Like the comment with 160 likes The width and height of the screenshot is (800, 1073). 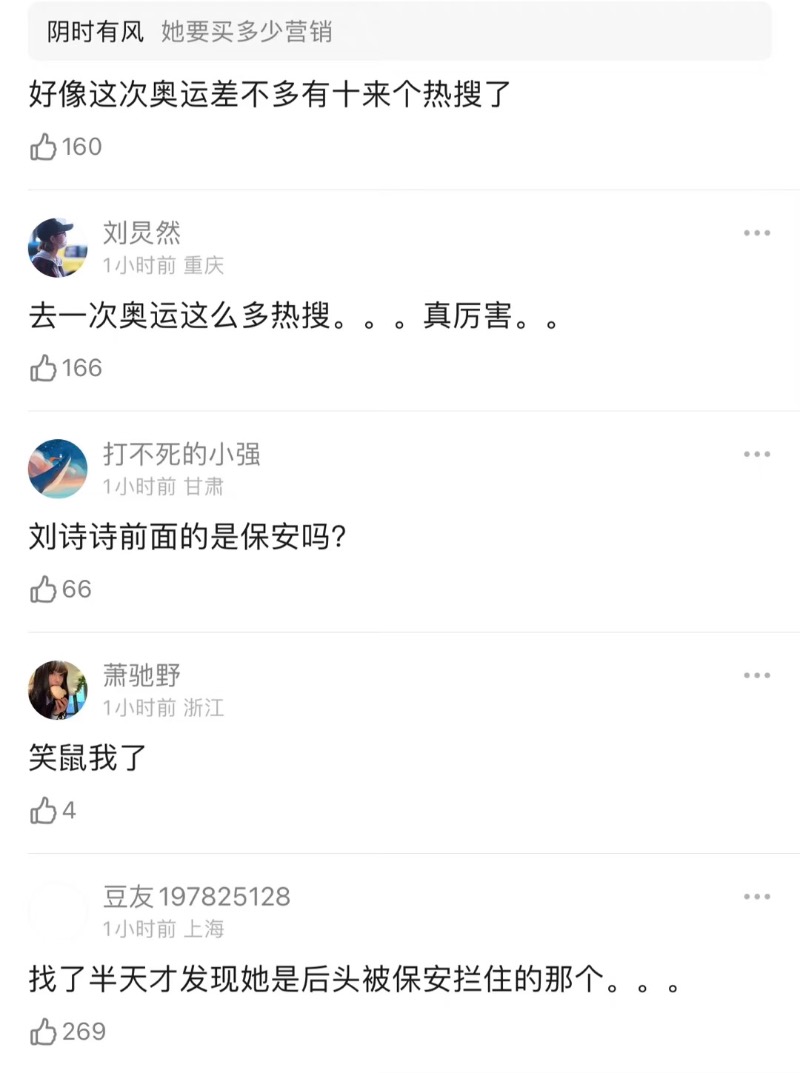(x=44, y=147)
